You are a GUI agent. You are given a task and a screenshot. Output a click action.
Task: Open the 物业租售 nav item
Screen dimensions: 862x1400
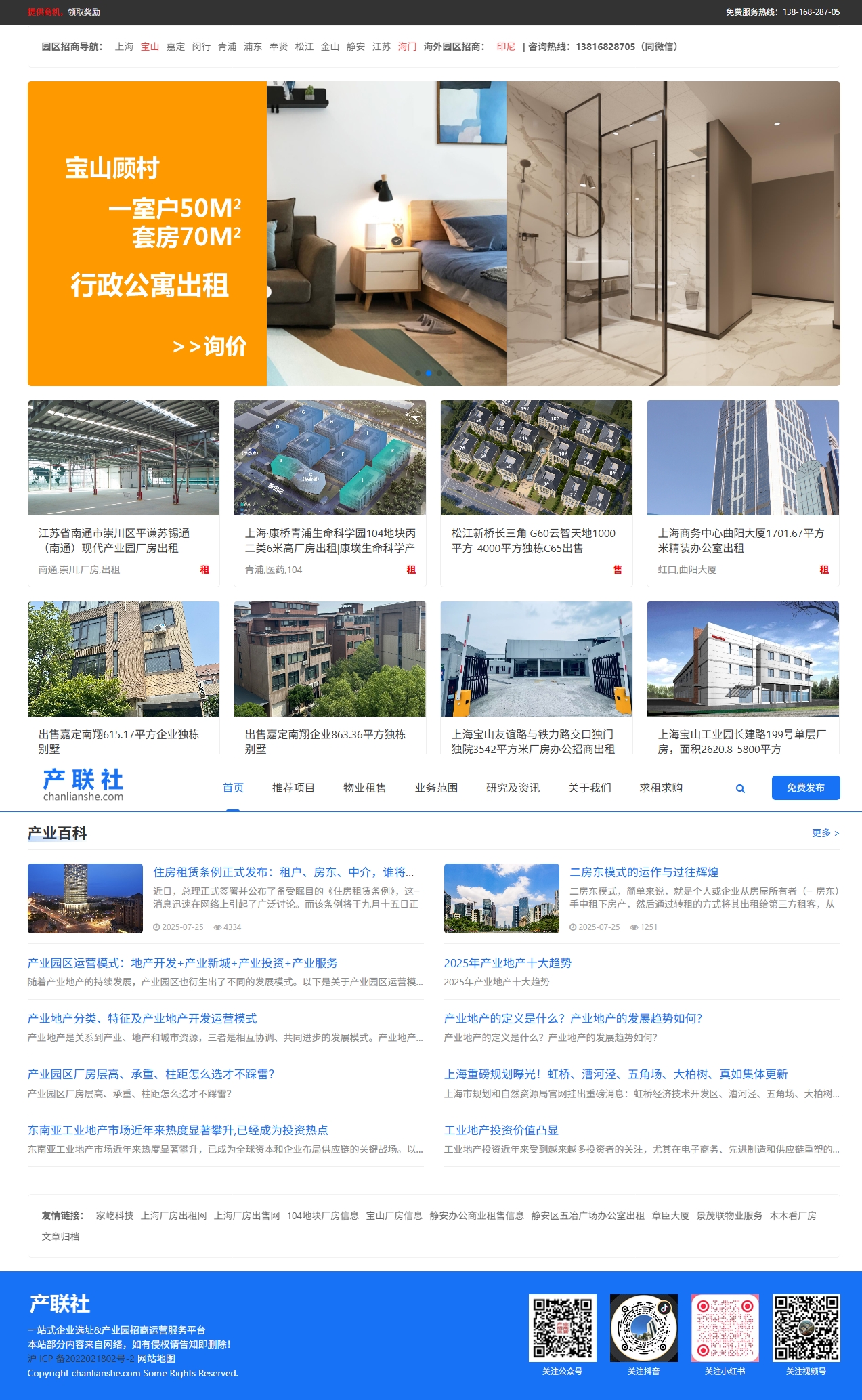click(x=364, y=788)
